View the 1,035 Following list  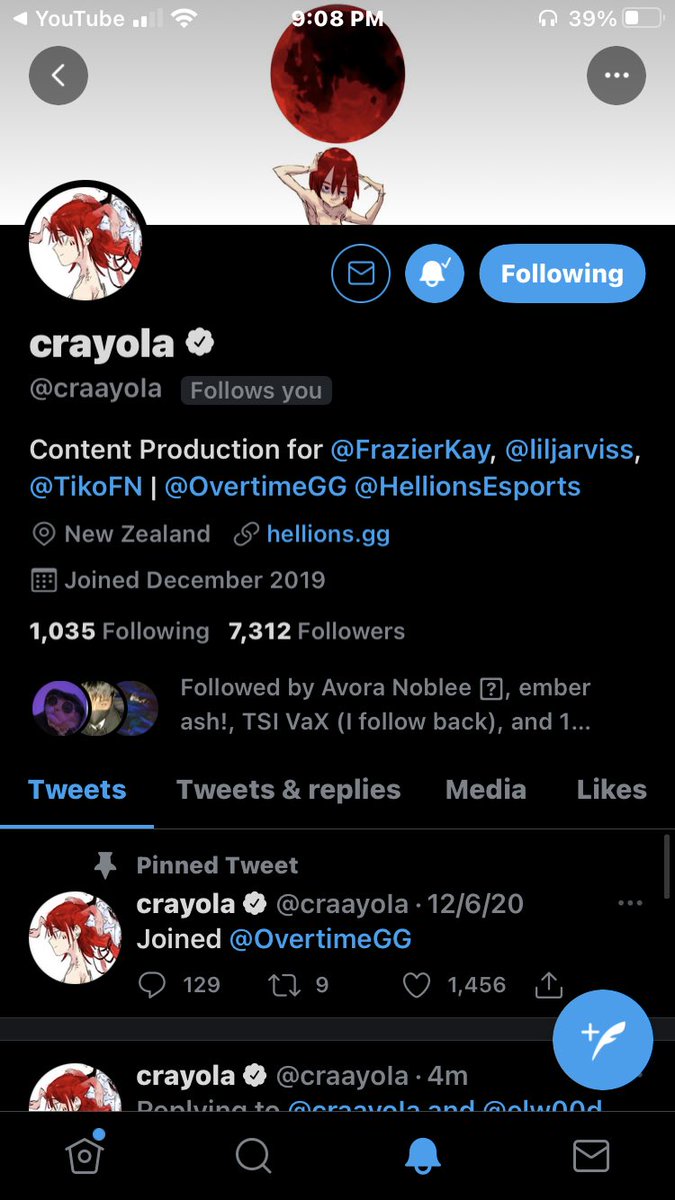click(x=119, y=631)
